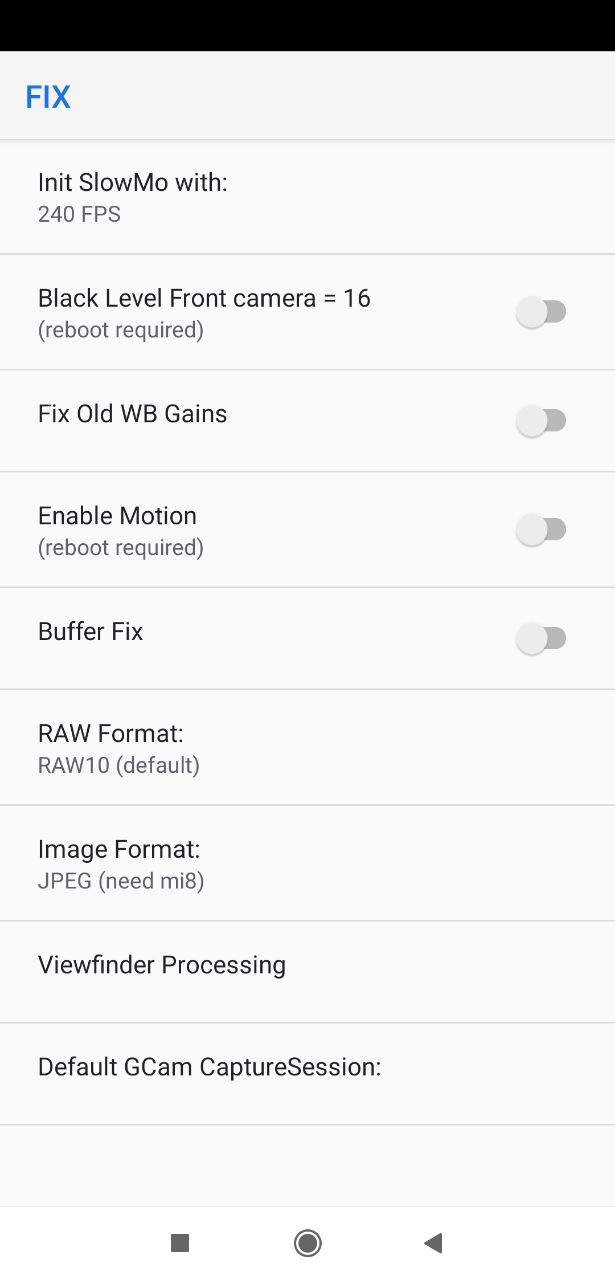
Task: Open the Init SlowMo with setting
Action: tap(307, 197)
